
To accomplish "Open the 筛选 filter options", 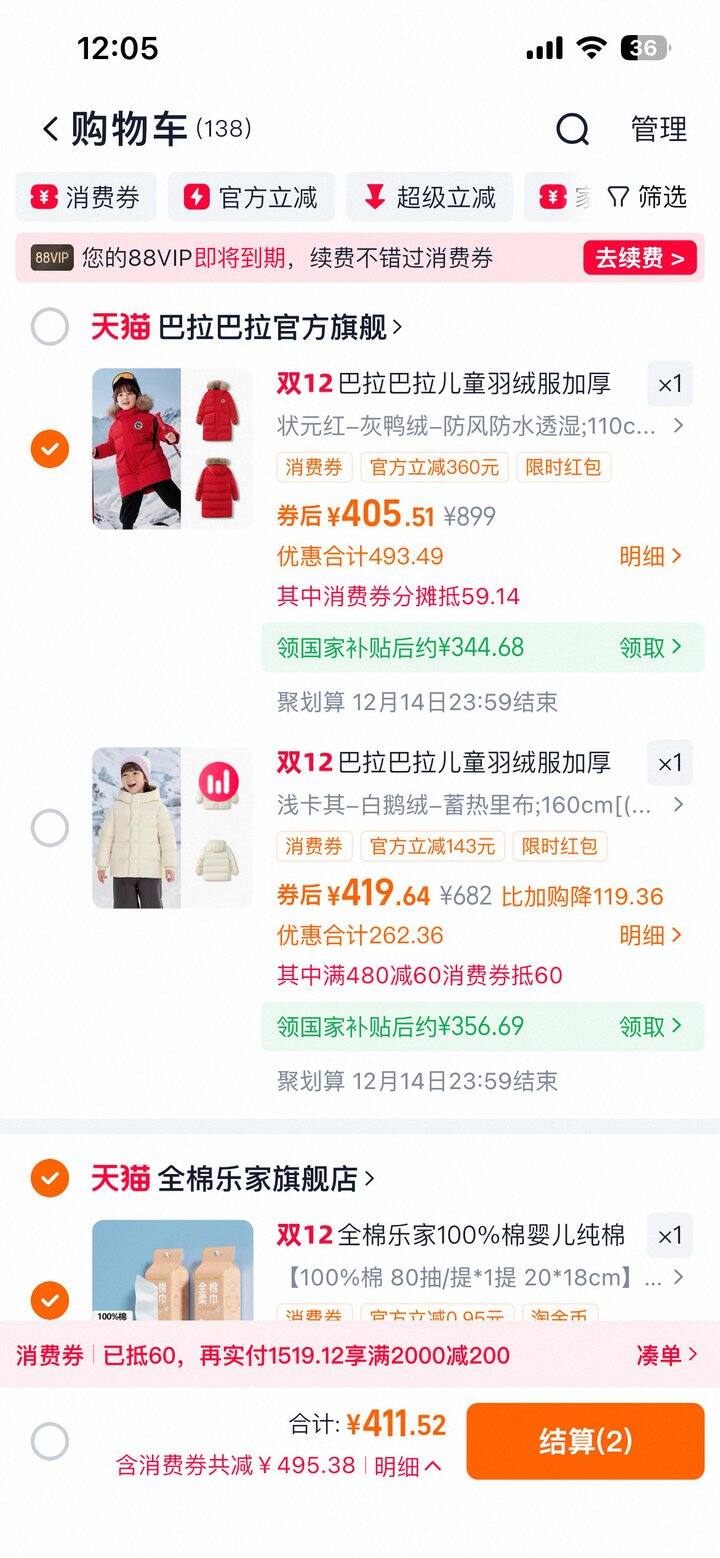I will point(648,197).
